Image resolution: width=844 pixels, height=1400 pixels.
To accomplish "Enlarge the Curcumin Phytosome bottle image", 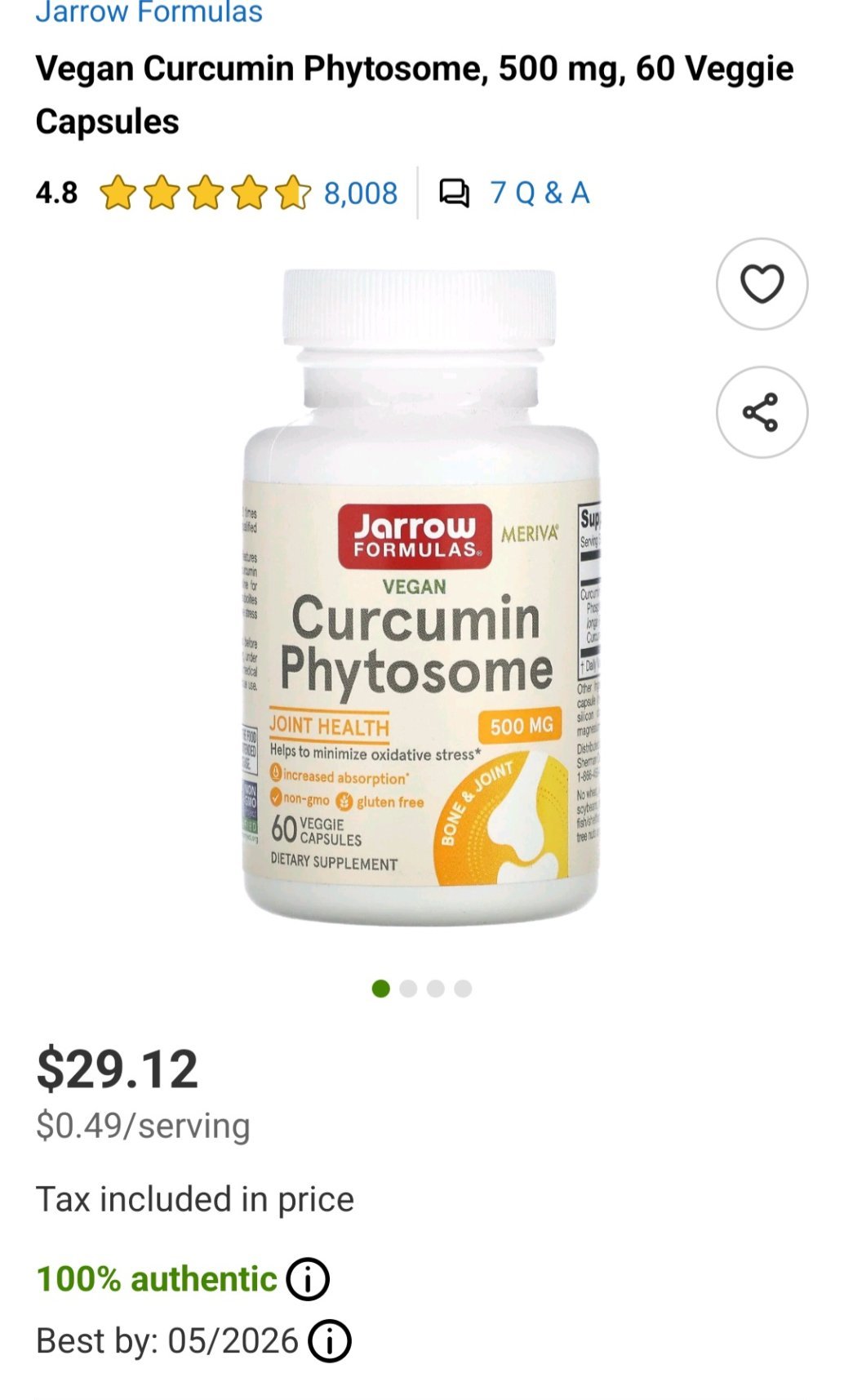I will pyautogui.click(x=420, y=596).
